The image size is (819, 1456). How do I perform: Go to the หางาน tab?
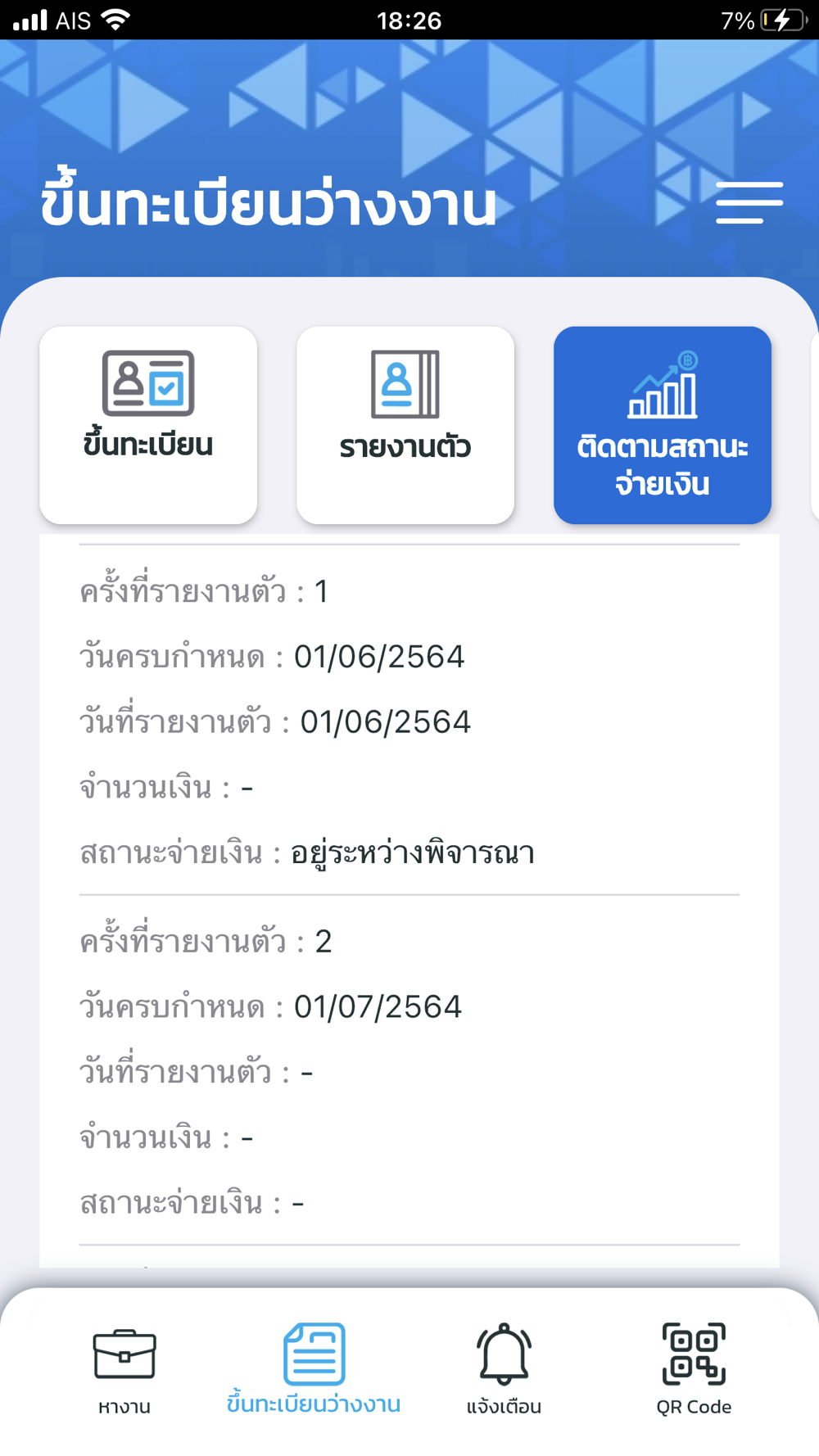(124, 1367)
